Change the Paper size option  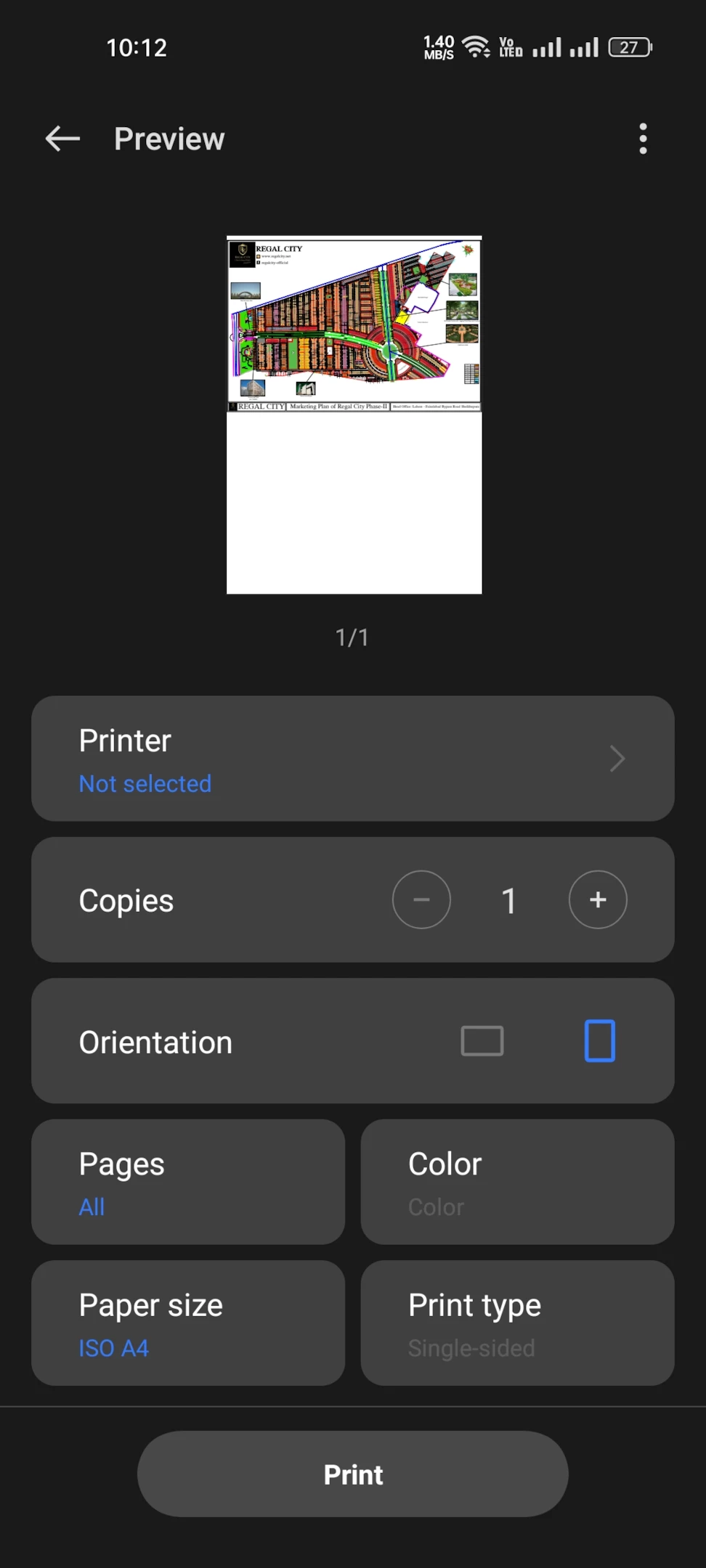point(188,1323)
